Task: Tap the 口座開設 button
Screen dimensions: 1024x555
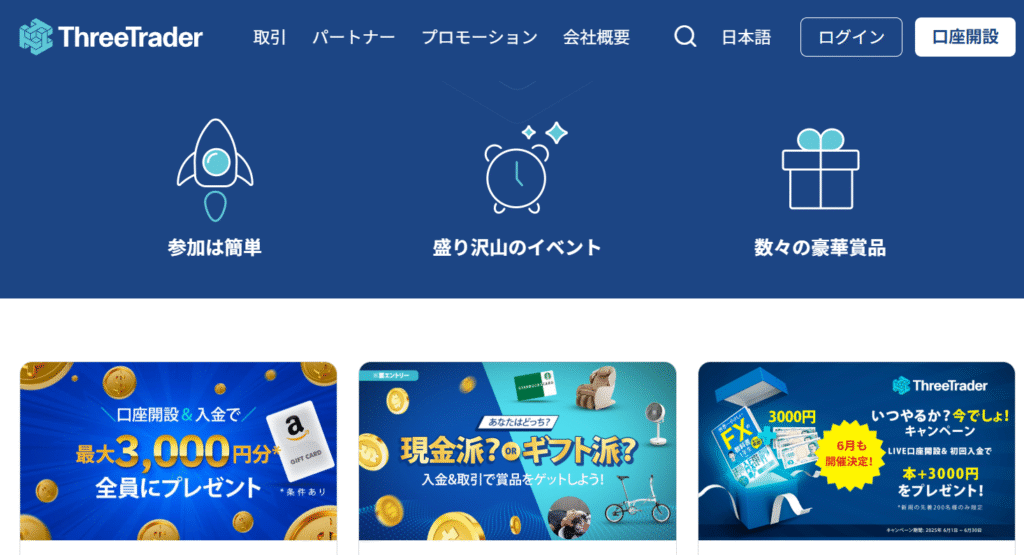Action: coord(965,37)
